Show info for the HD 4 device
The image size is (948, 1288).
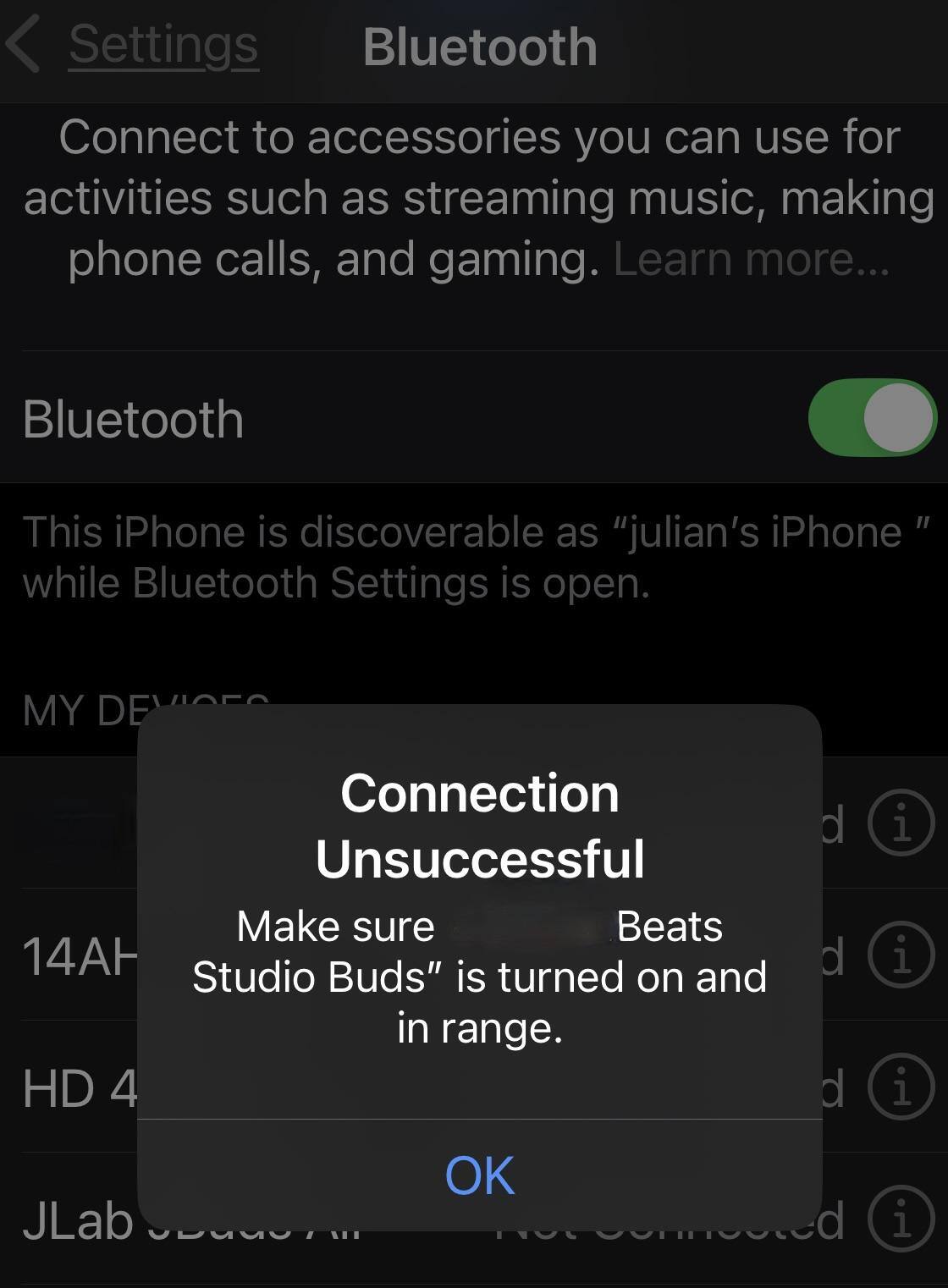901,1087
